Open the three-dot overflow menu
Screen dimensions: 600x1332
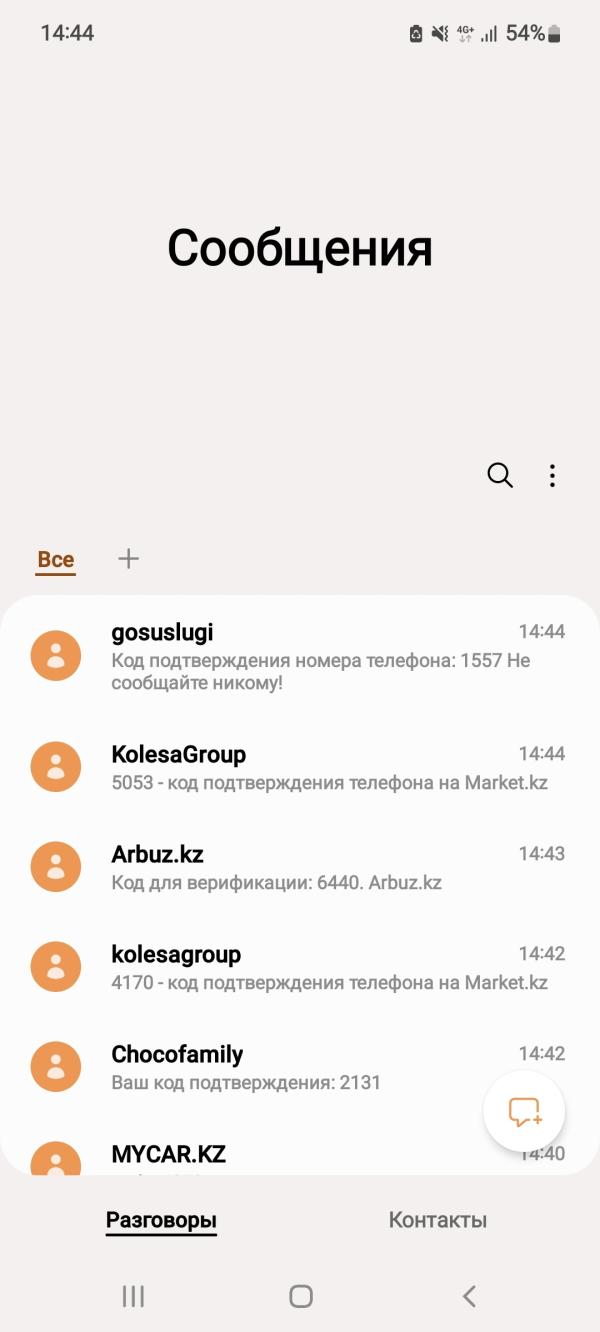tap(552, 476)
